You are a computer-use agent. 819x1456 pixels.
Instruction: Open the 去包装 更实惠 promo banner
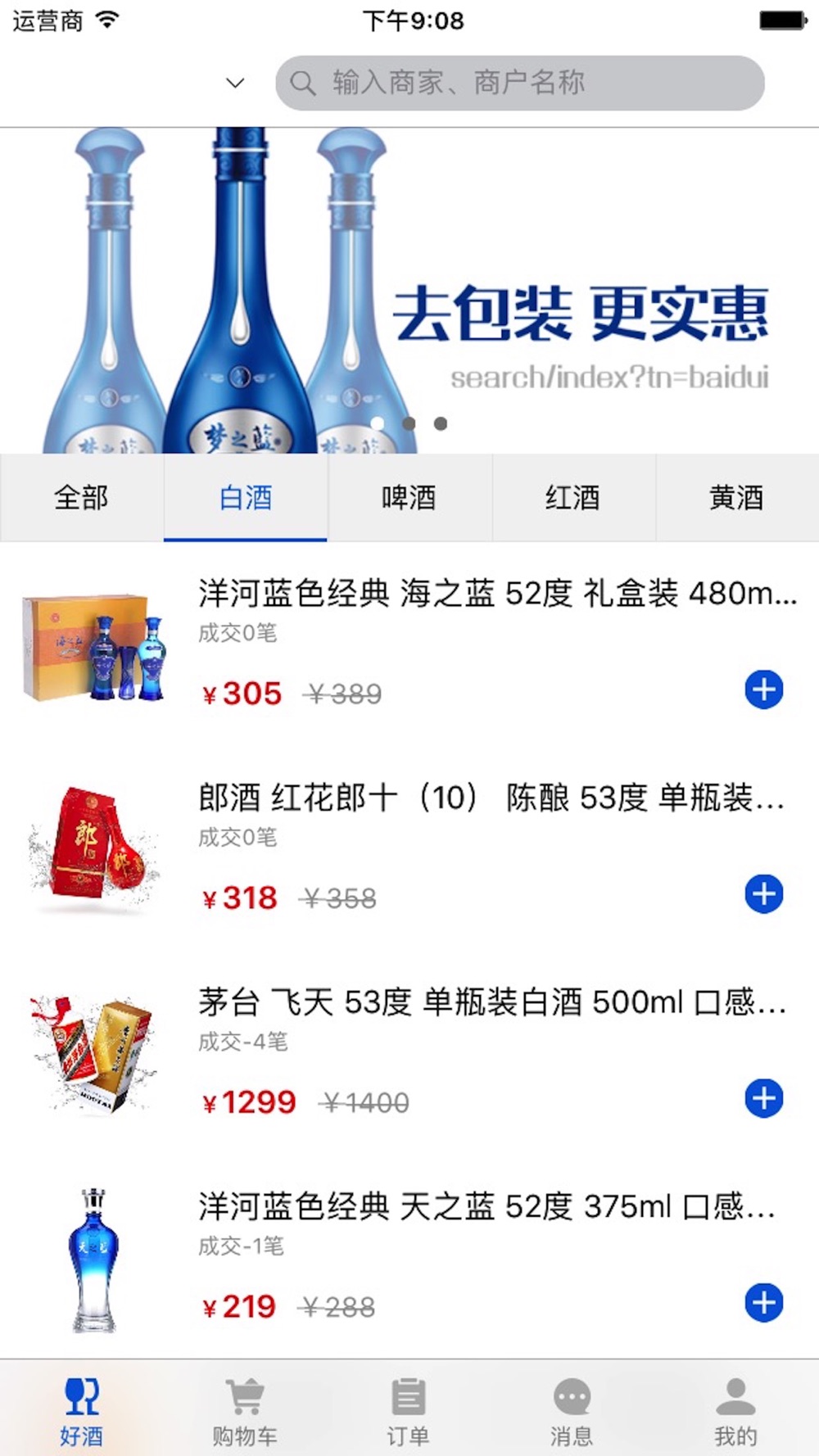click(409, 291)
